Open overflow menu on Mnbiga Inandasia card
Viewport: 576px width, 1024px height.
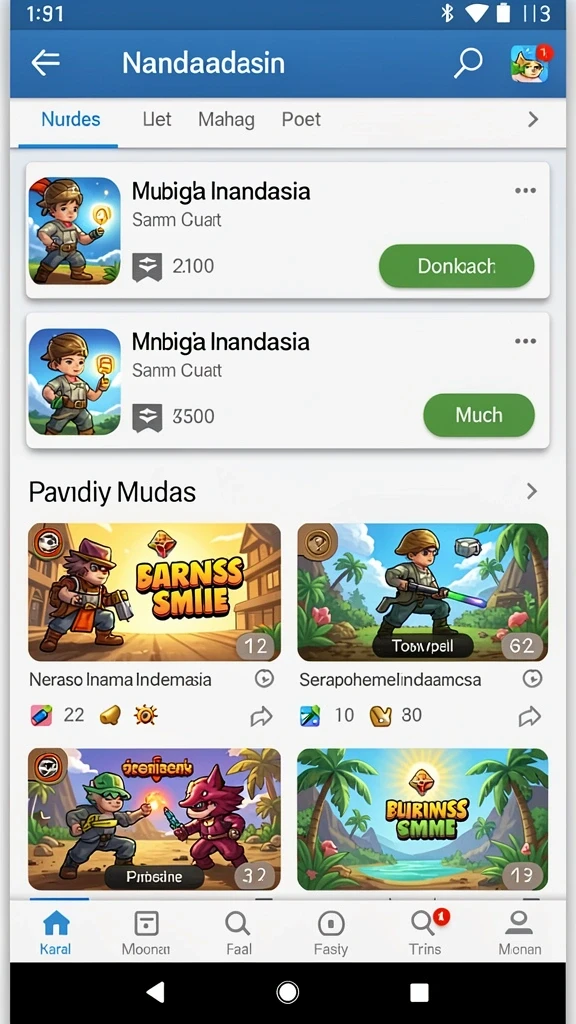[x=525, y=341]
